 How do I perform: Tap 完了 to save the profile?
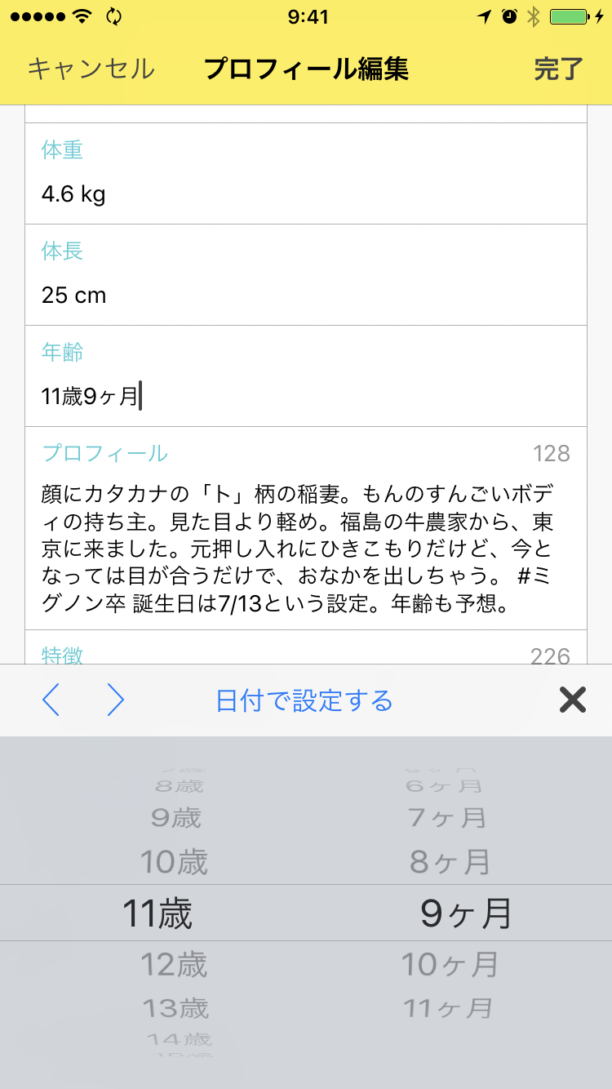[x=559, y=69]
